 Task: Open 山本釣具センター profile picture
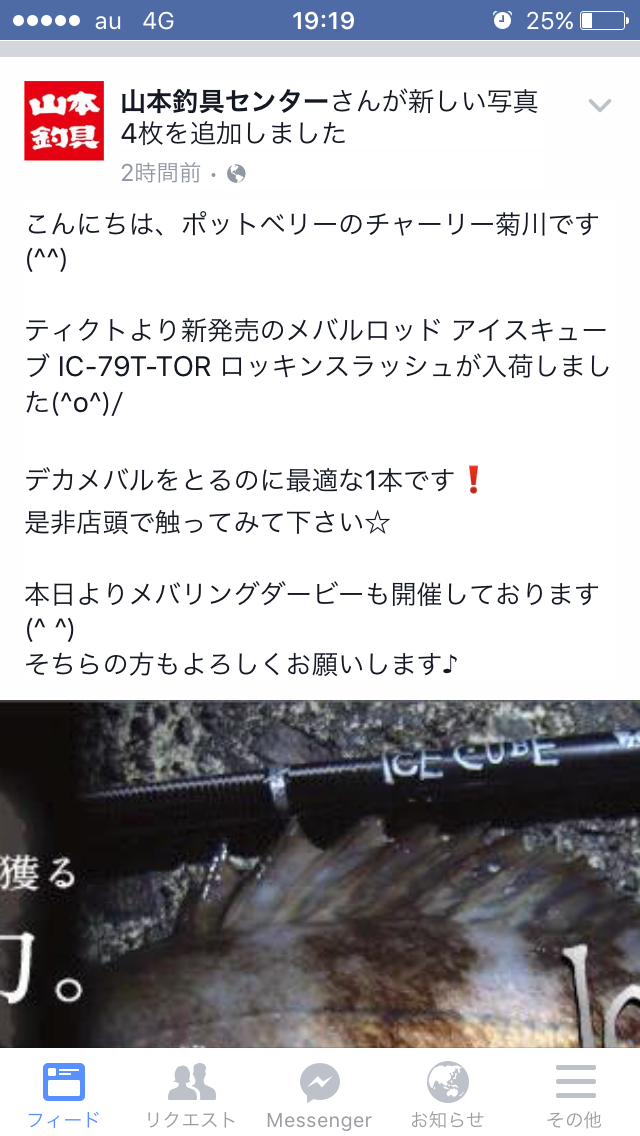point(64,120)
